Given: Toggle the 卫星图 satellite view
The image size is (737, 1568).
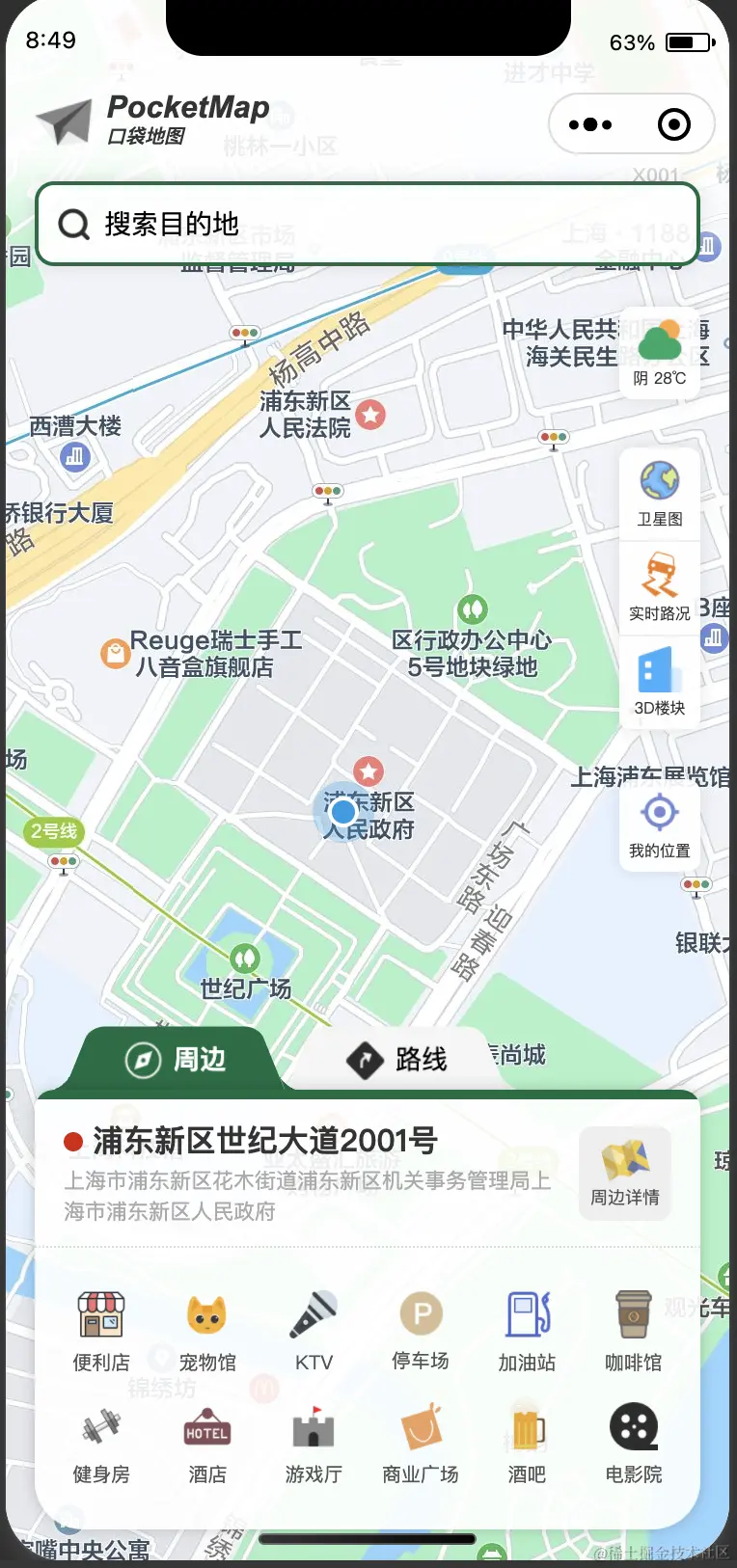Looking at the screenshot, I should (x=659, y=492).
